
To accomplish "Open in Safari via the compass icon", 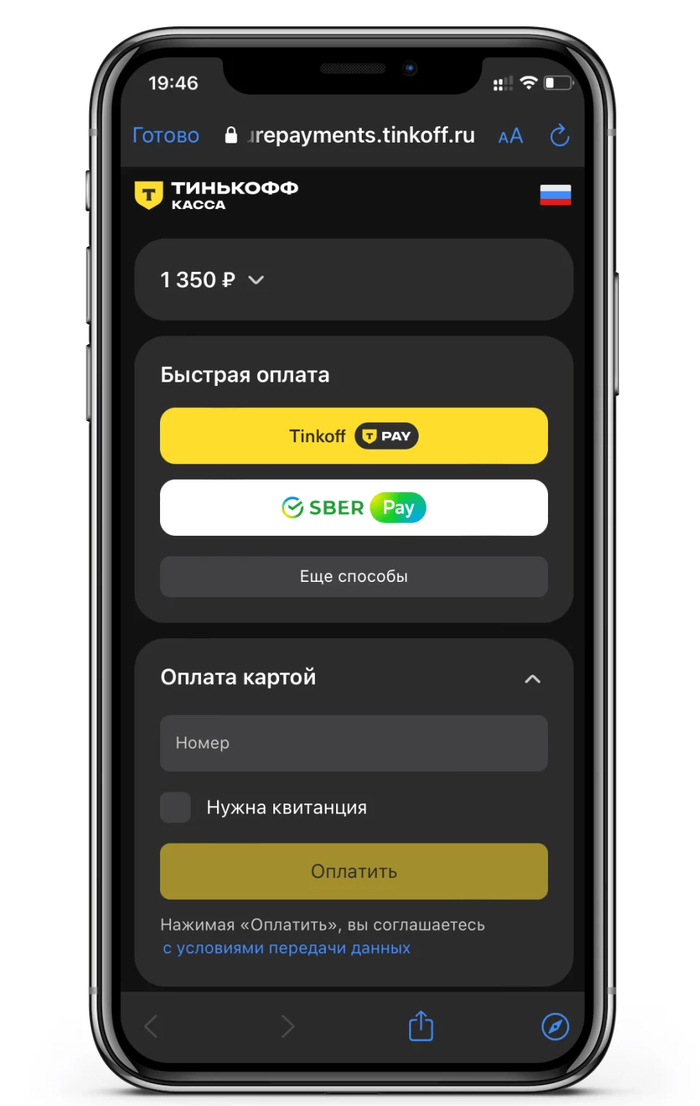I will (x=555, y=1026).
